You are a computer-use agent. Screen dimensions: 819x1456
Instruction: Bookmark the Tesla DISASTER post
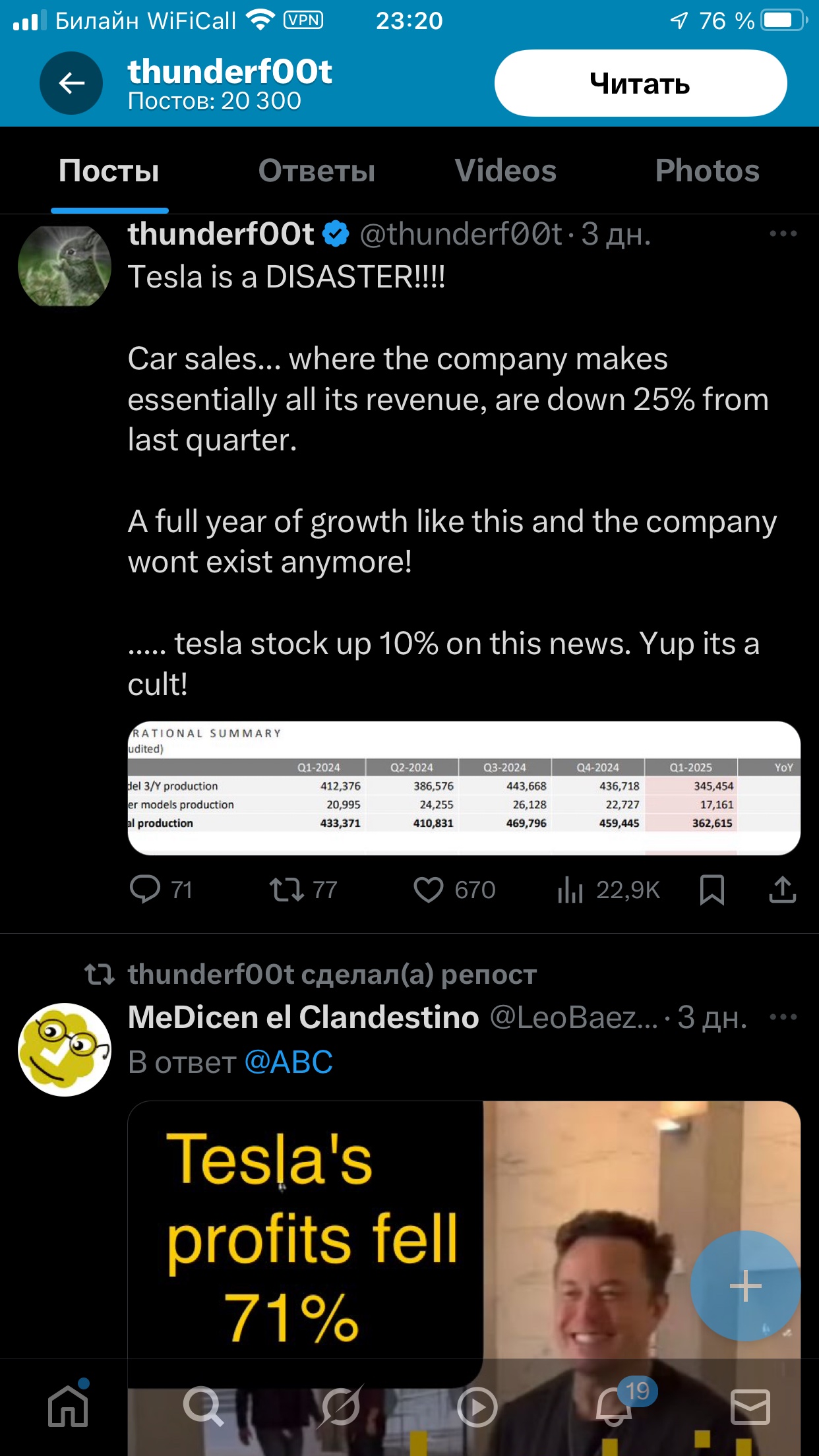click(x=712, y=890)
